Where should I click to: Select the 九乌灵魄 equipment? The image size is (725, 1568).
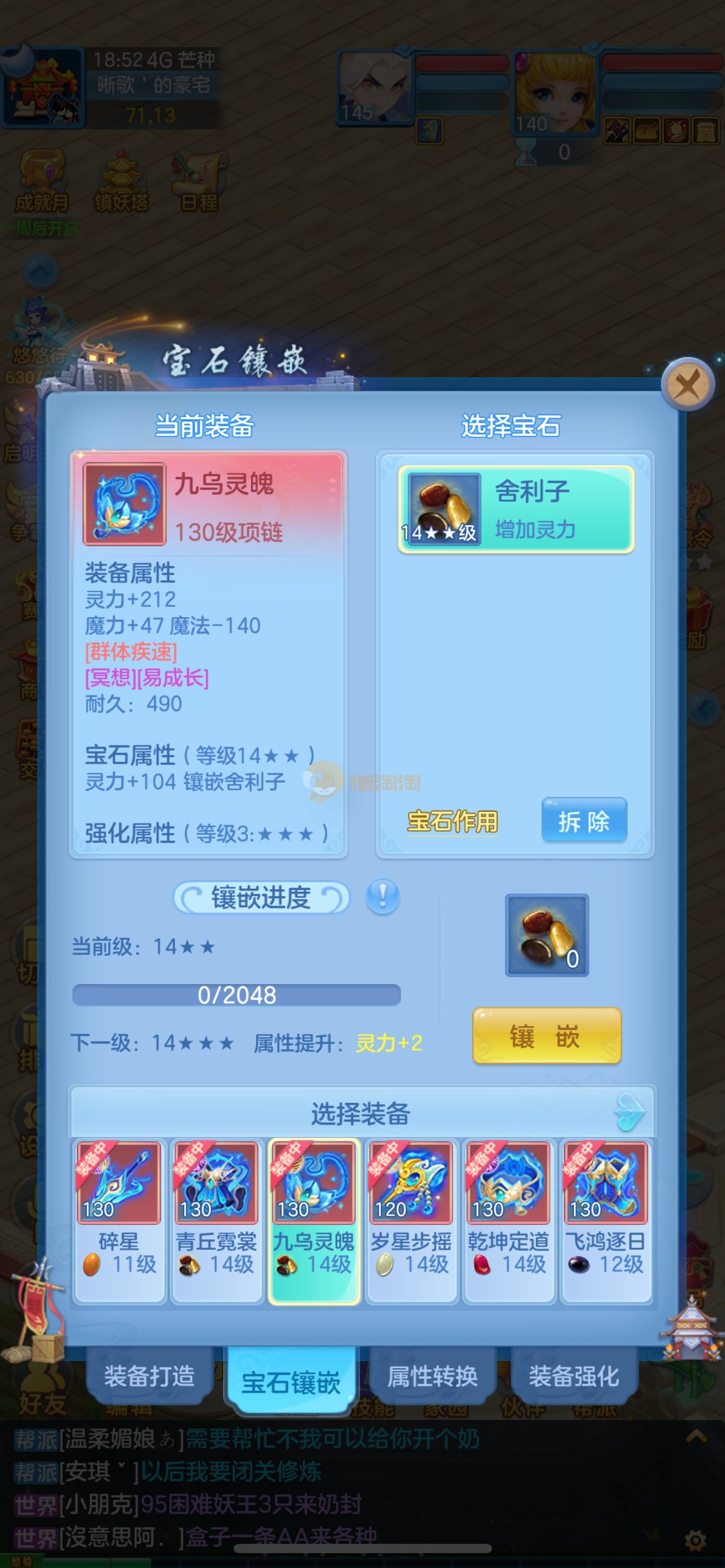coord(314,1219)
